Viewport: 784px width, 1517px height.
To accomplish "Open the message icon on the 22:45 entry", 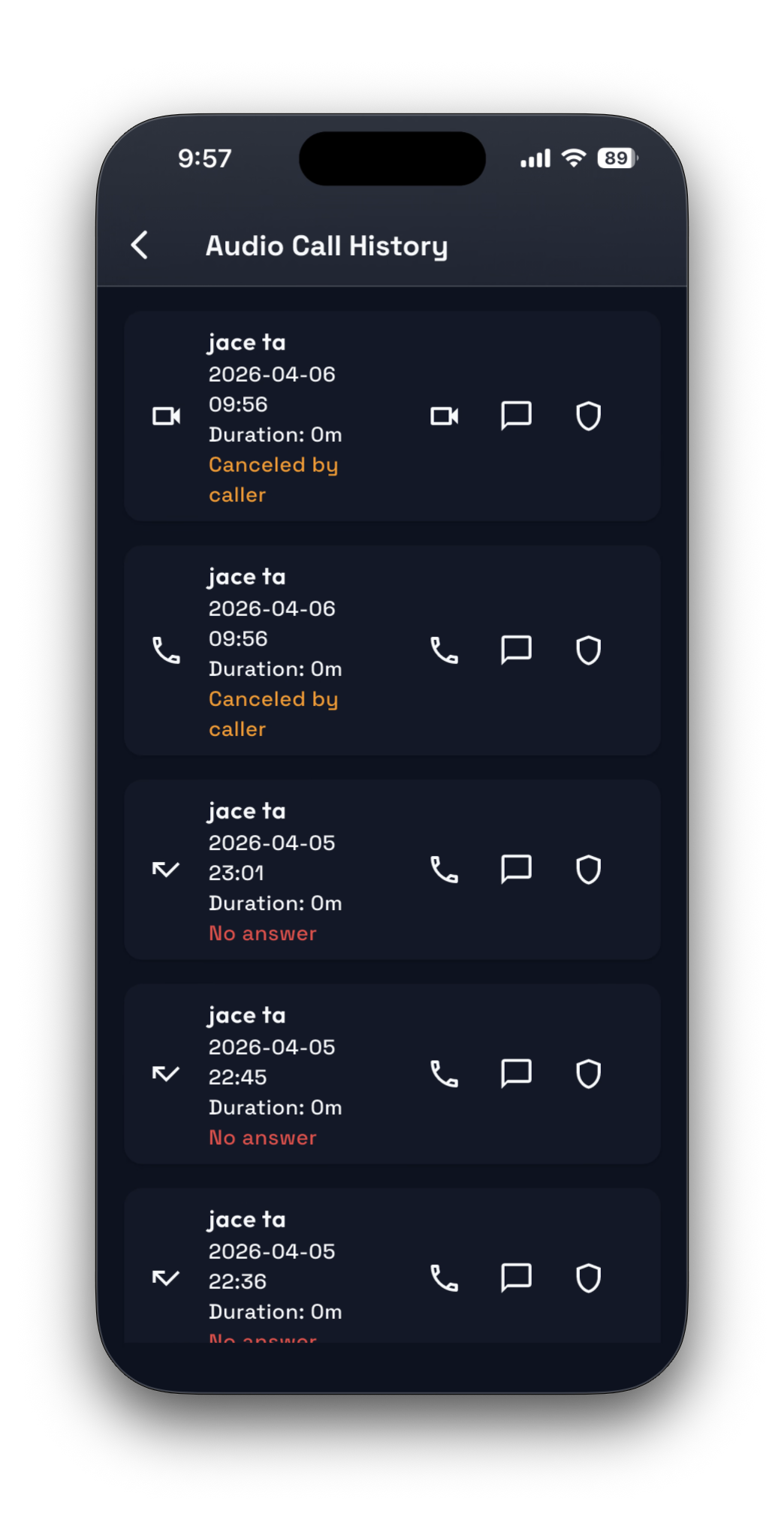I will pyautogui.click(x=517, y=1073).
